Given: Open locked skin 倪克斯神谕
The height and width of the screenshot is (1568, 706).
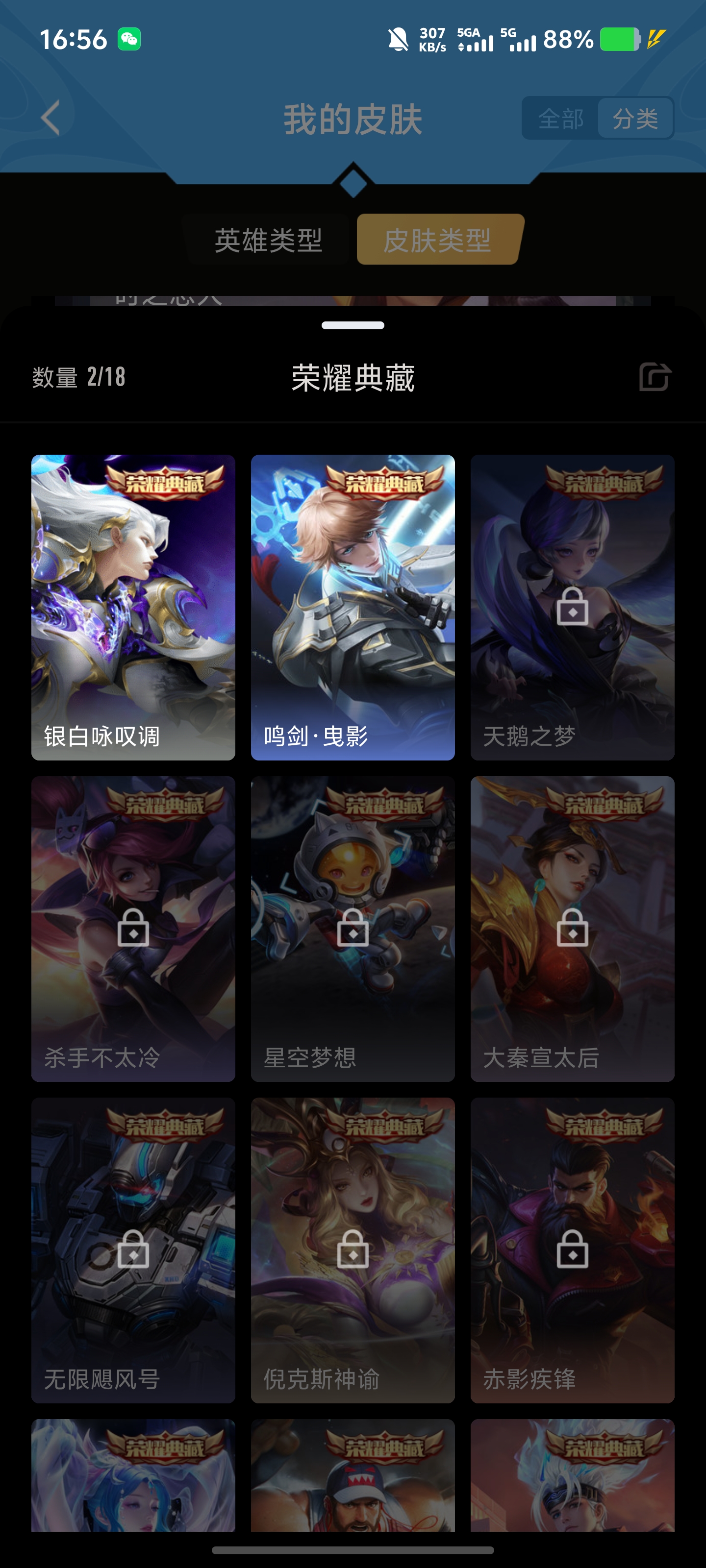Looking at the screenshot, I should tap(353, 1249).
